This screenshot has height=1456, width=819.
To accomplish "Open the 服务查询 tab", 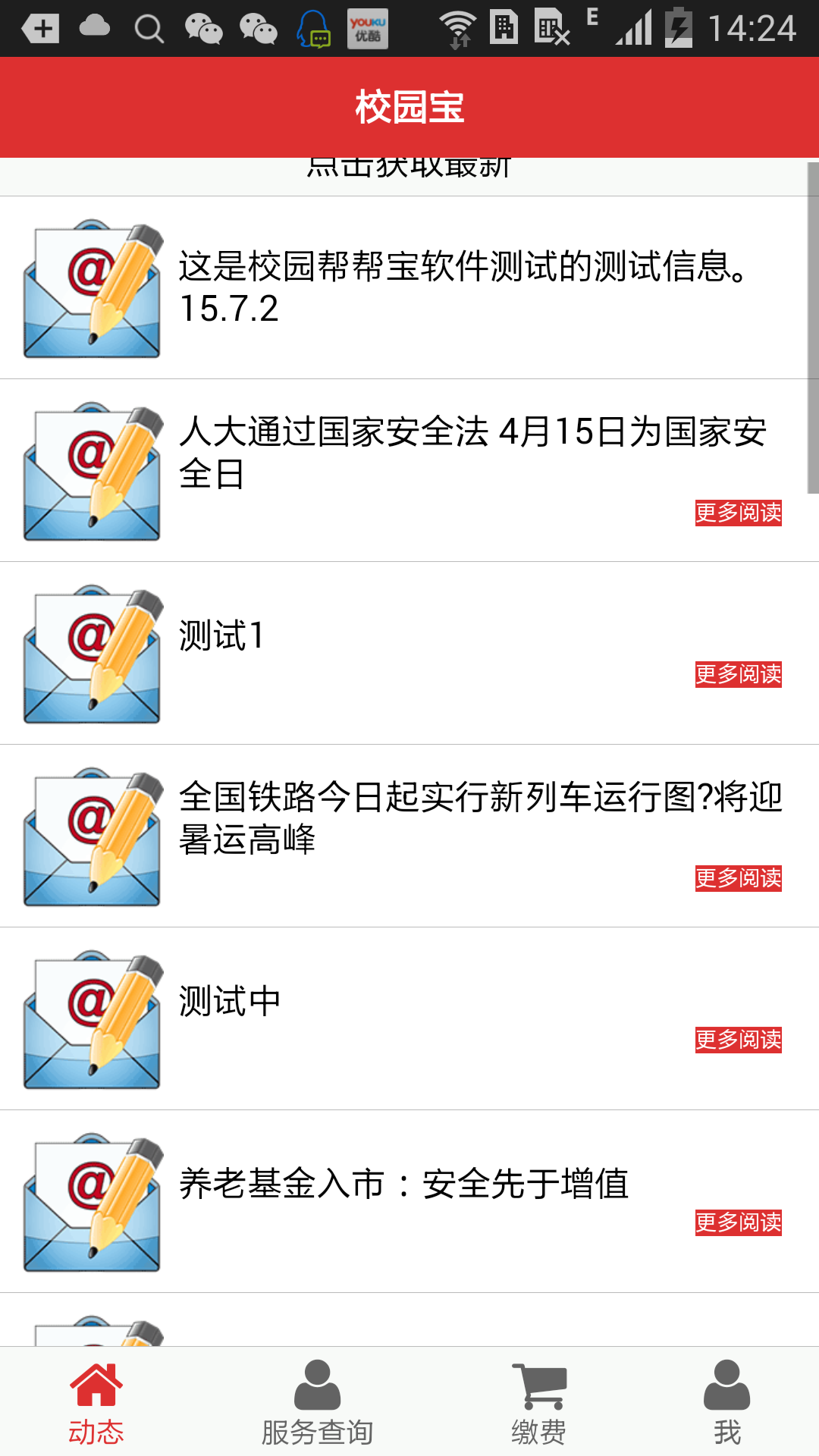I will 317,1403.
